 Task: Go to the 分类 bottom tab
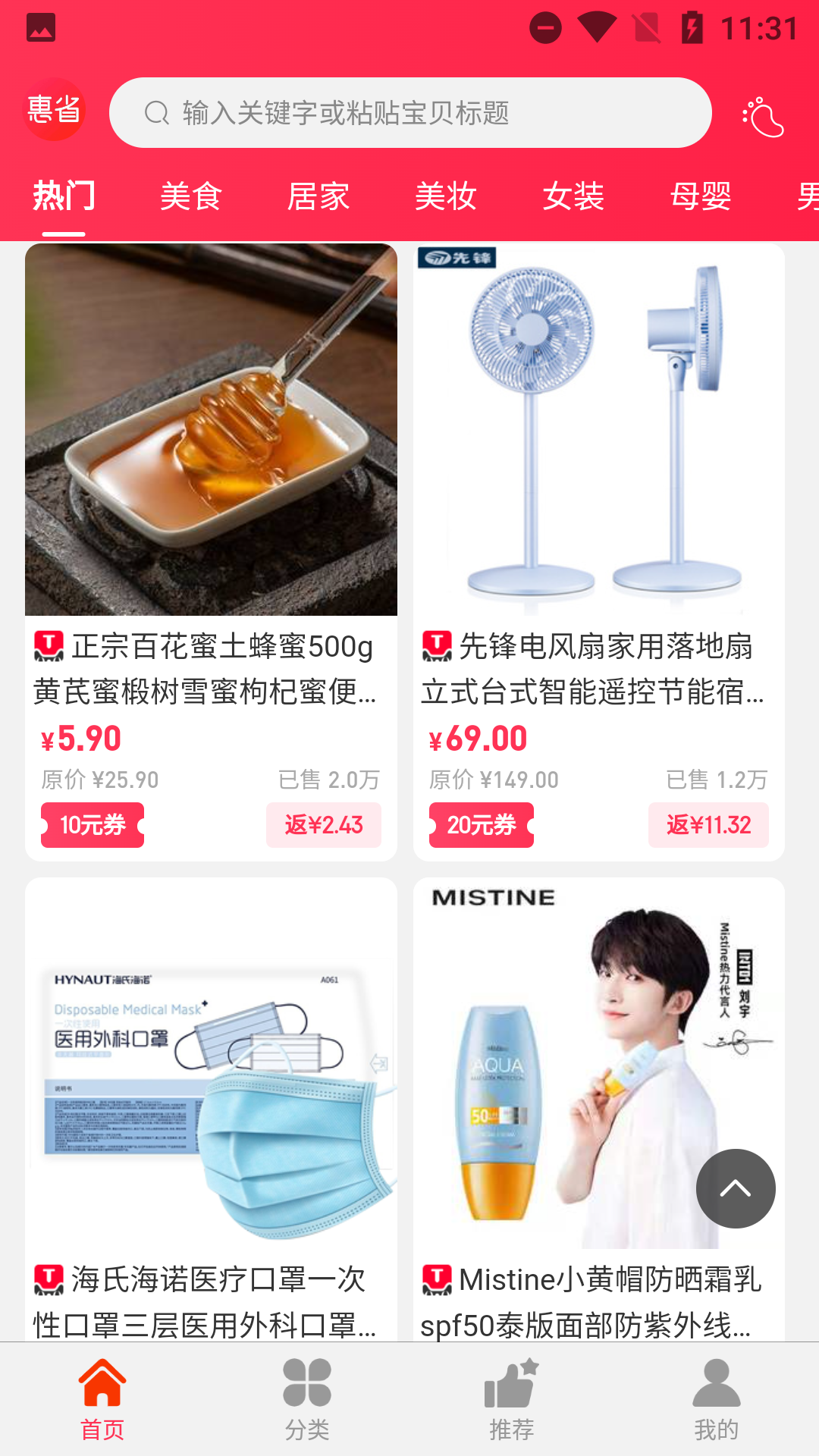pyautogui.click(x=307, y=1399)
